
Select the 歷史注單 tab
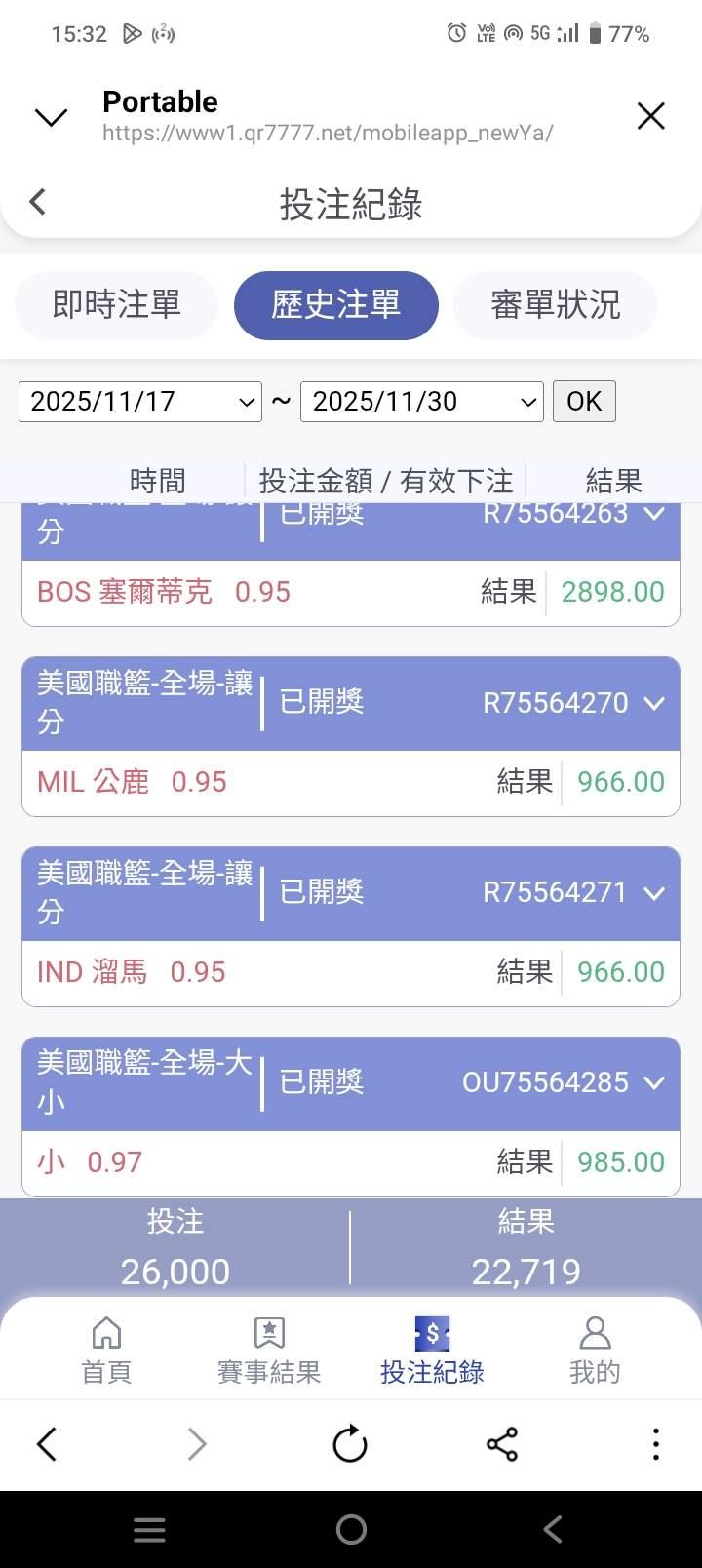pyautogui.click(x=335, y=305)
